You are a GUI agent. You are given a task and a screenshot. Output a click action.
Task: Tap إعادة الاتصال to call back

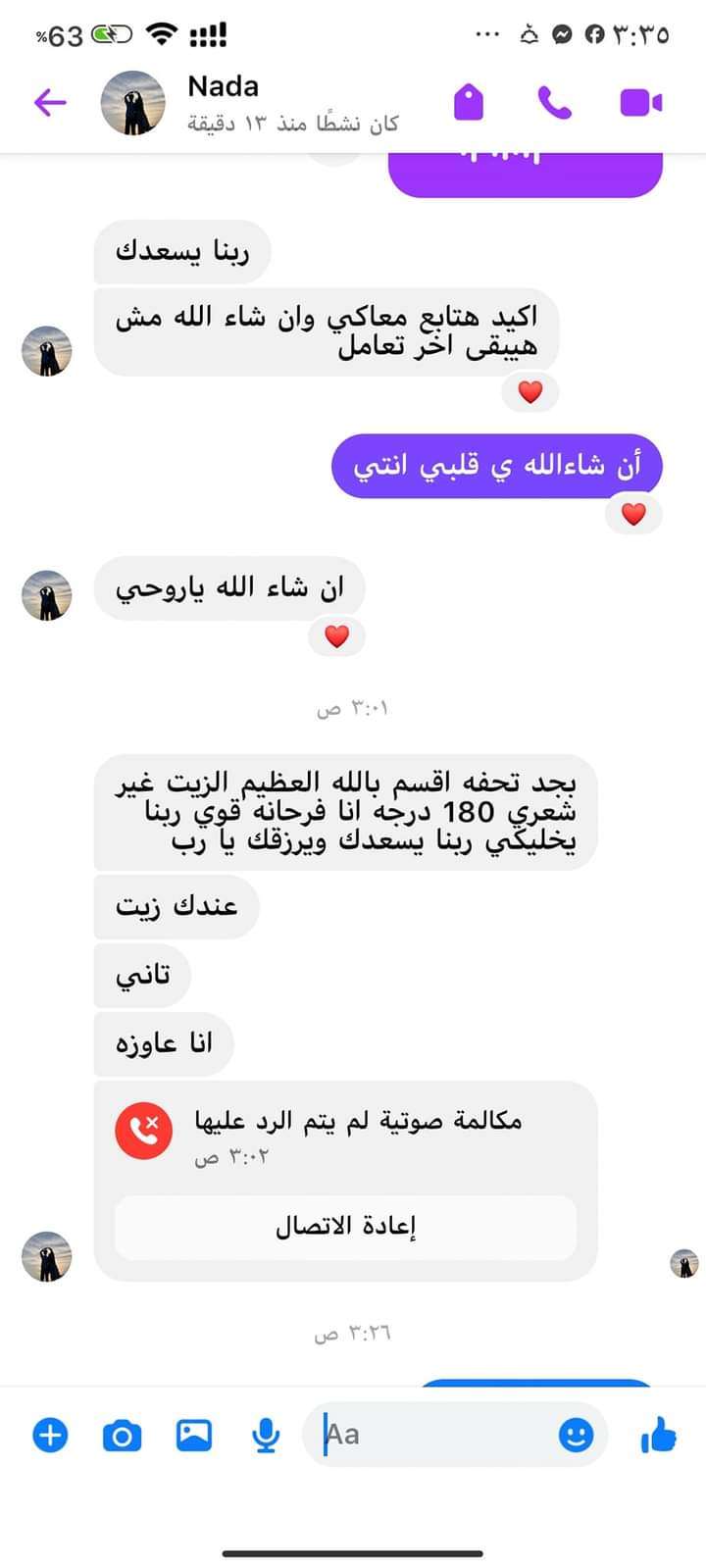pos(345,1226)
